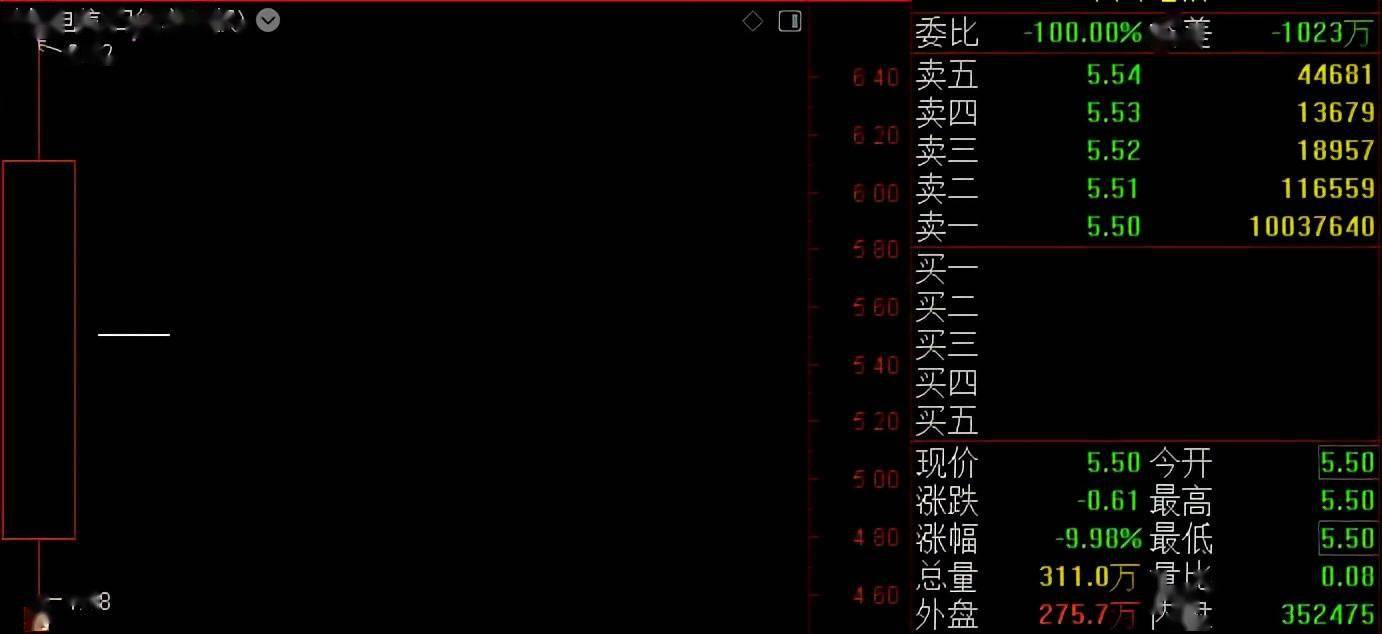
Task: Expand the dropdown beside the stock name
Action: click(268, 20)
